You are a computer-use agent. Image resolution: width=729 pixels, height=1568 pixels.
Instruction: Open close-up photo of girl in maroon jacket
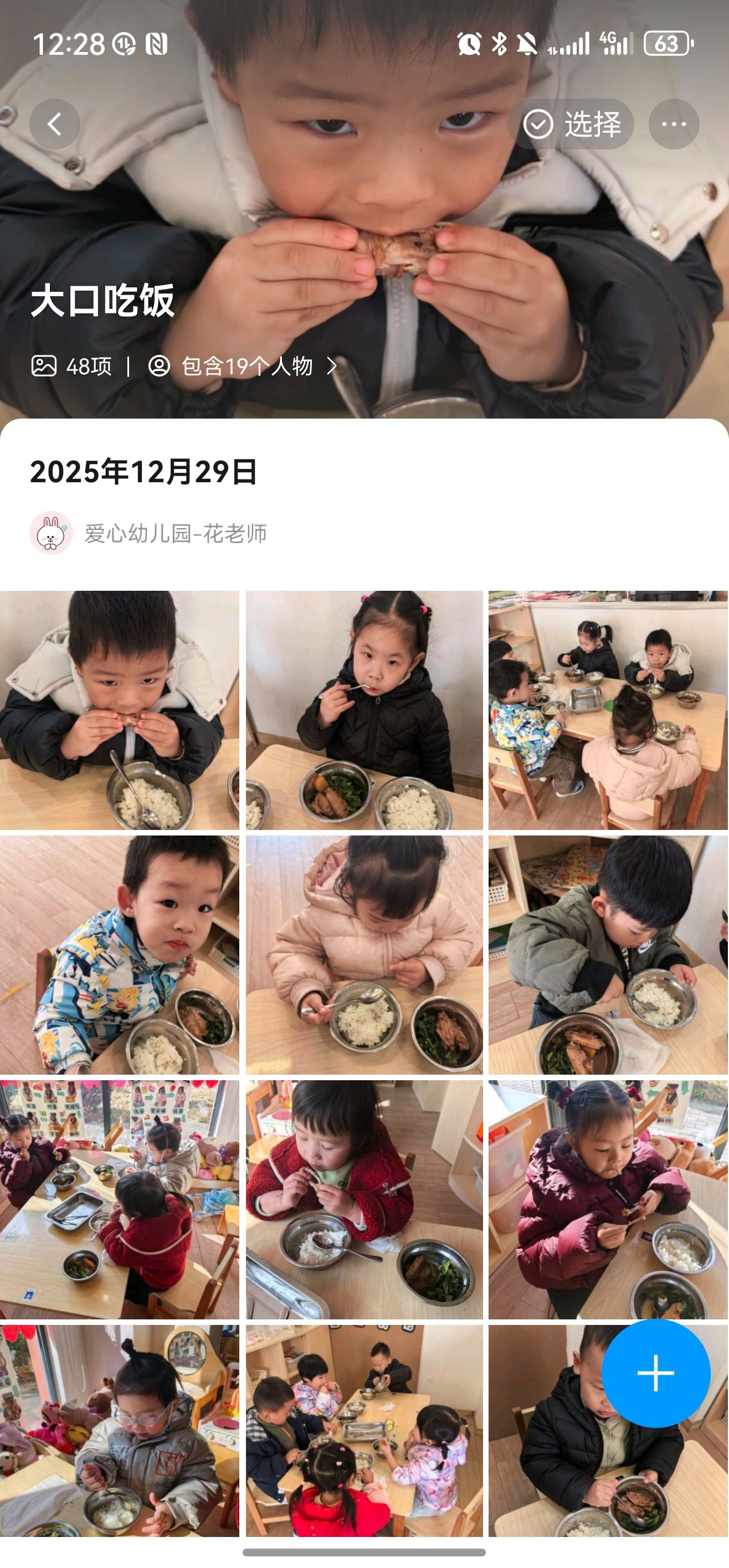coord(608,1199)
